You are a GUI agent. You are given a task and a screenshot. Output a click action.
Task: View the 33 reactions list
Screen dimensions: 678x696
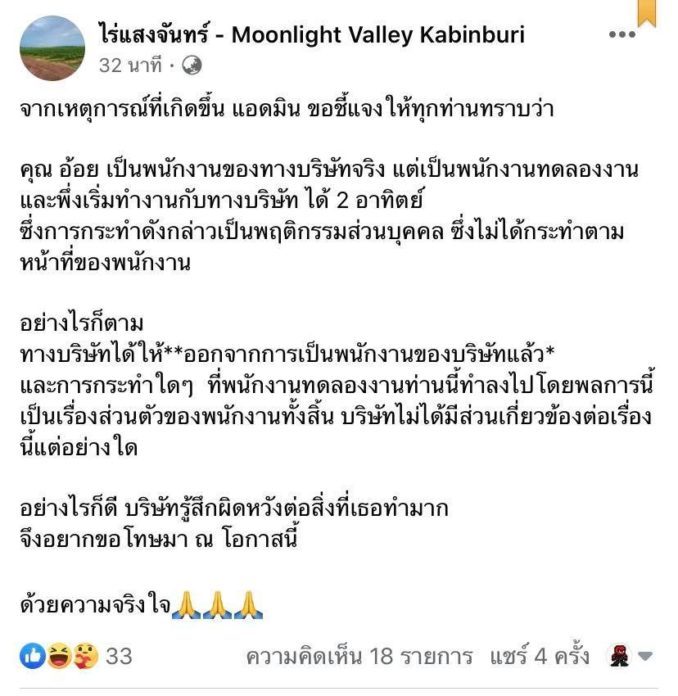(76, 656)
